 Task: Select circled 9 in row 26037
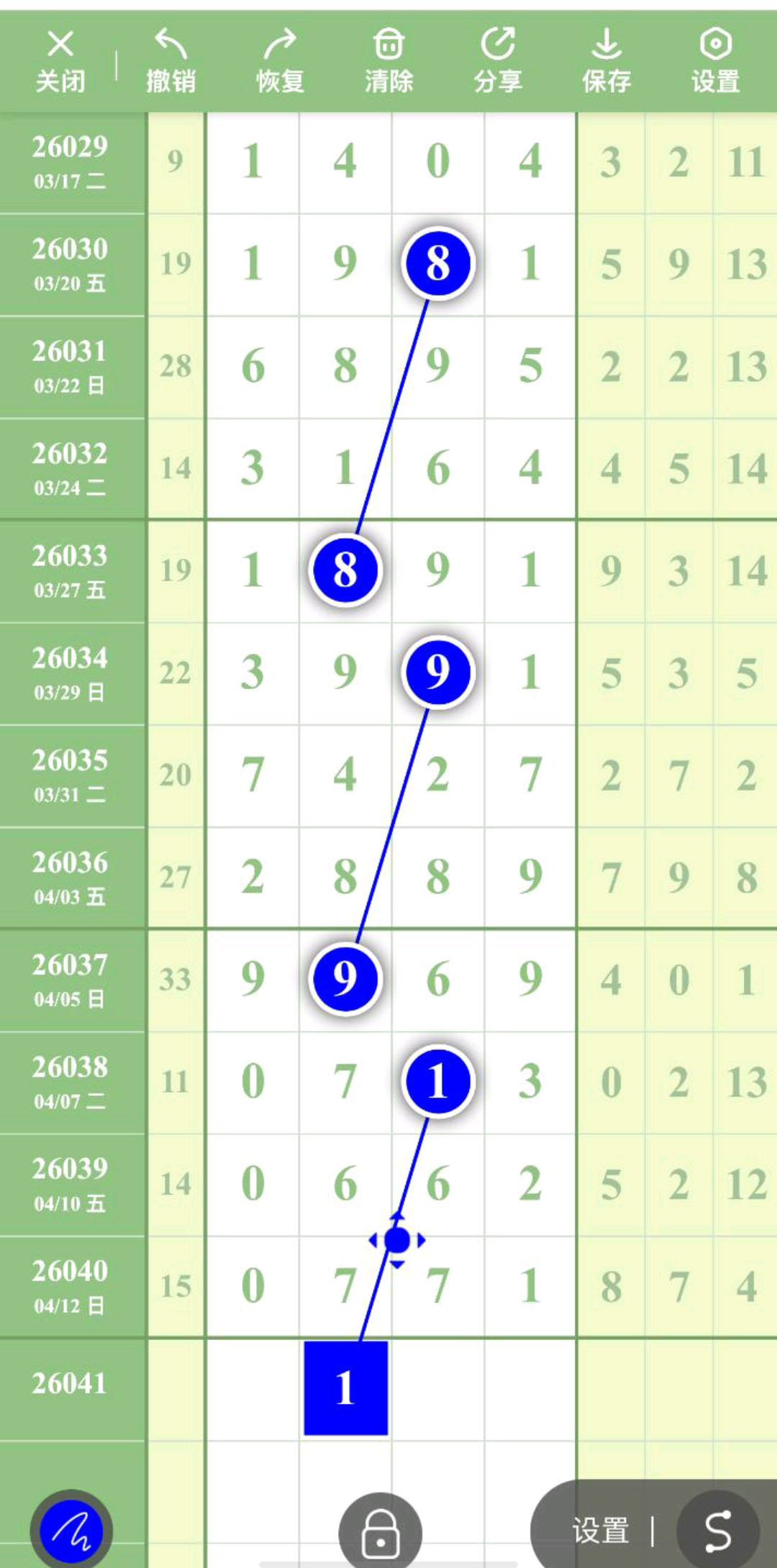345,979
